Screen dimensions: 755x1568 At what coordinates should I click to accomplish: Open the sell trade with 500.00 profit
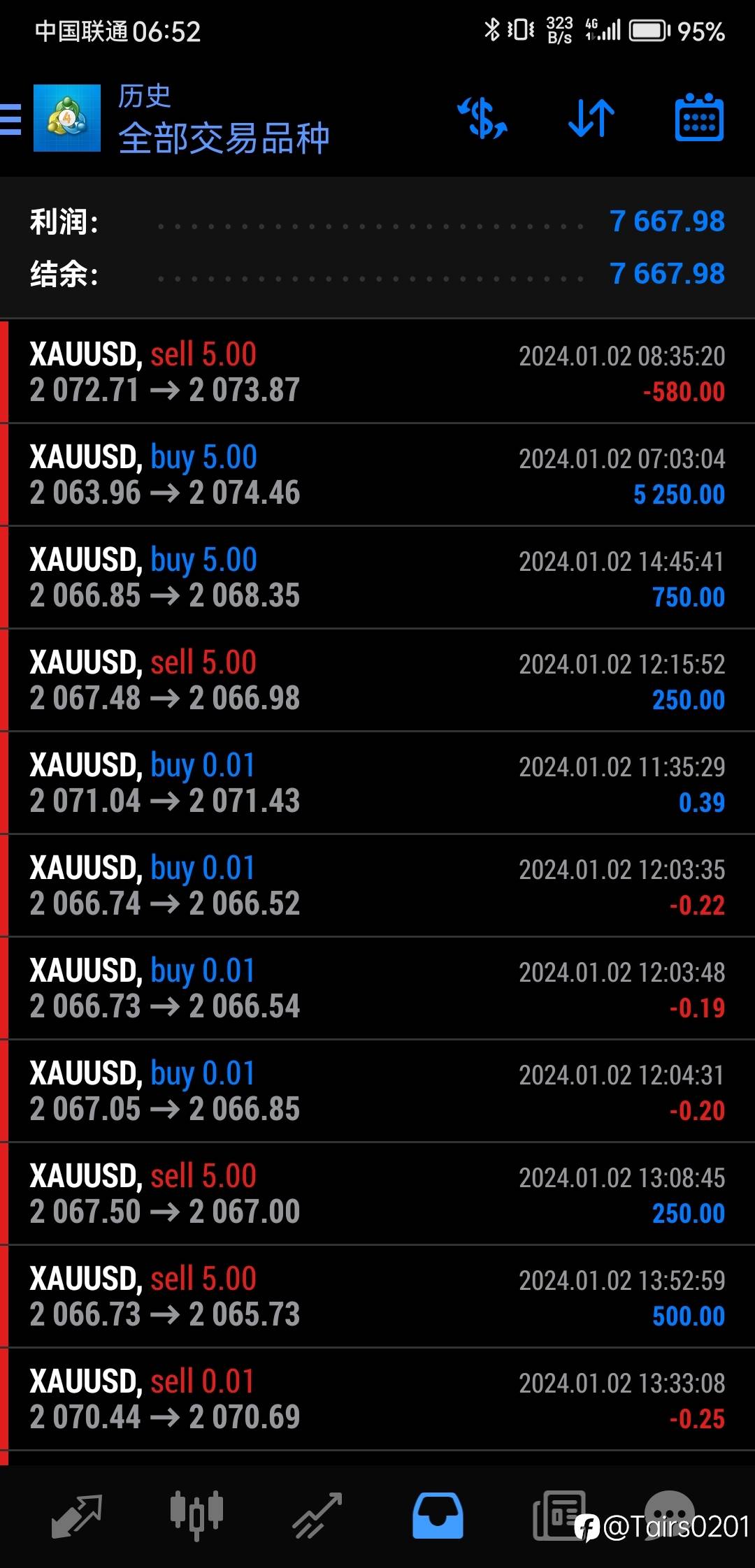tap(377, 1296)
